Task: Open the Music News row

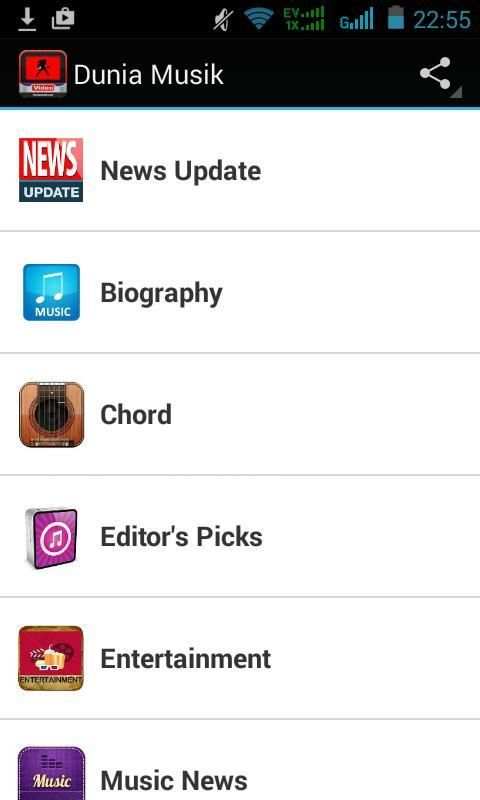Action: pos(240,760)
